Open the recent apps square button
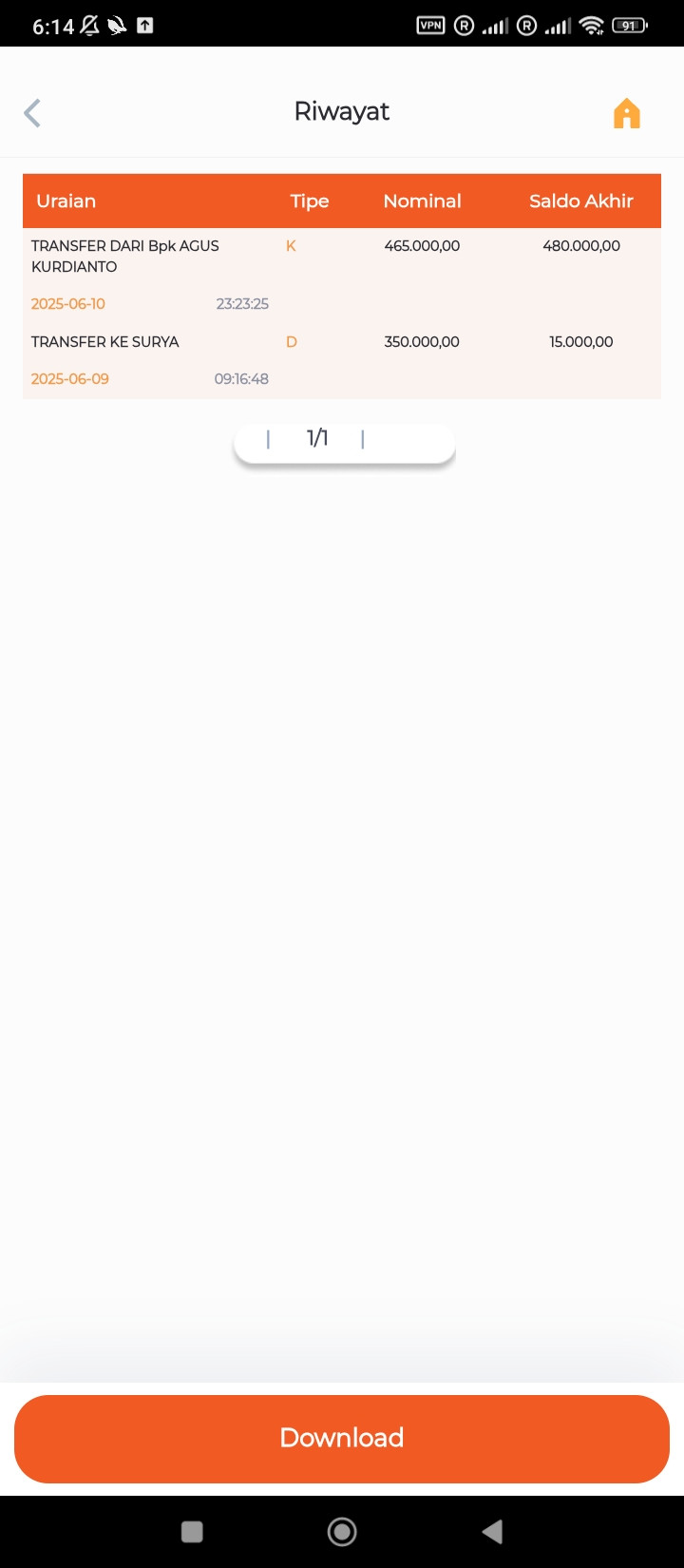Screen dimensions: 684x1568 (192, 1531)
